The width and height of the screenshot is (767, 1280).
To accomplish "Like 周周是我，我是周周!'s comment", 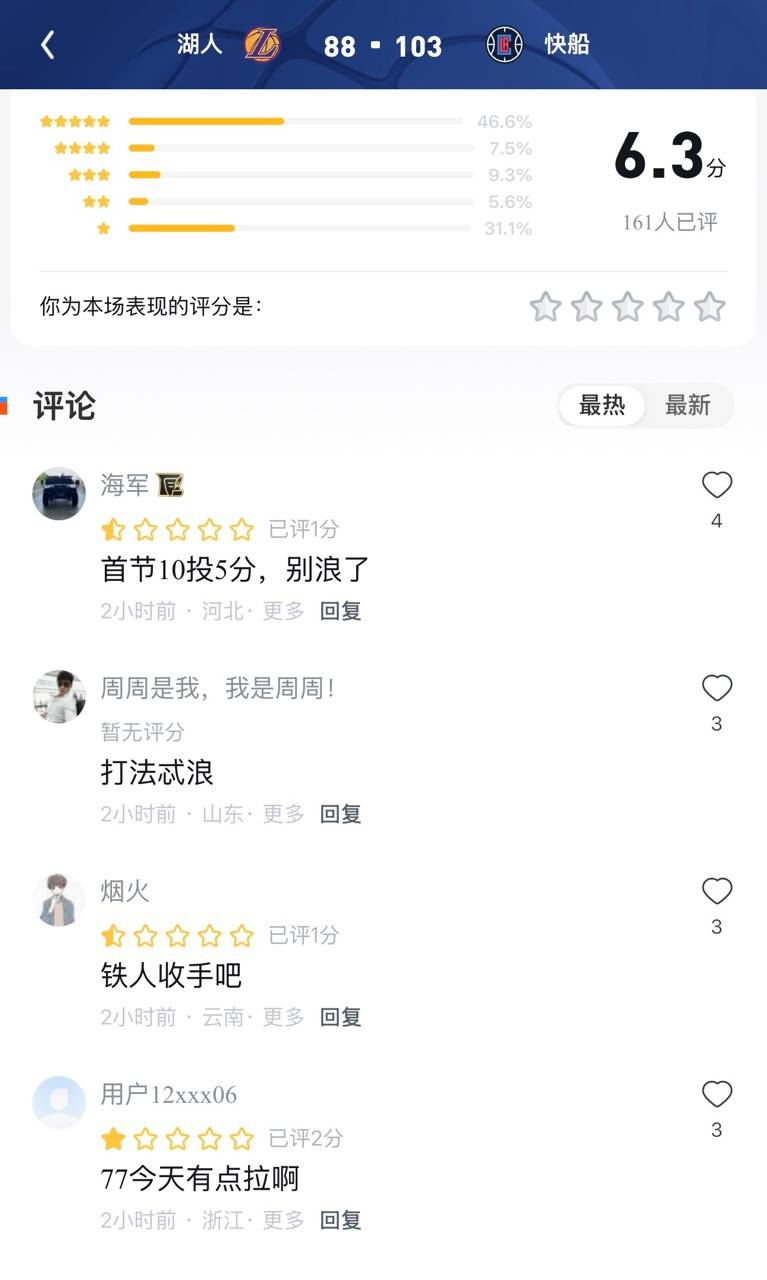I will [716, 689].
